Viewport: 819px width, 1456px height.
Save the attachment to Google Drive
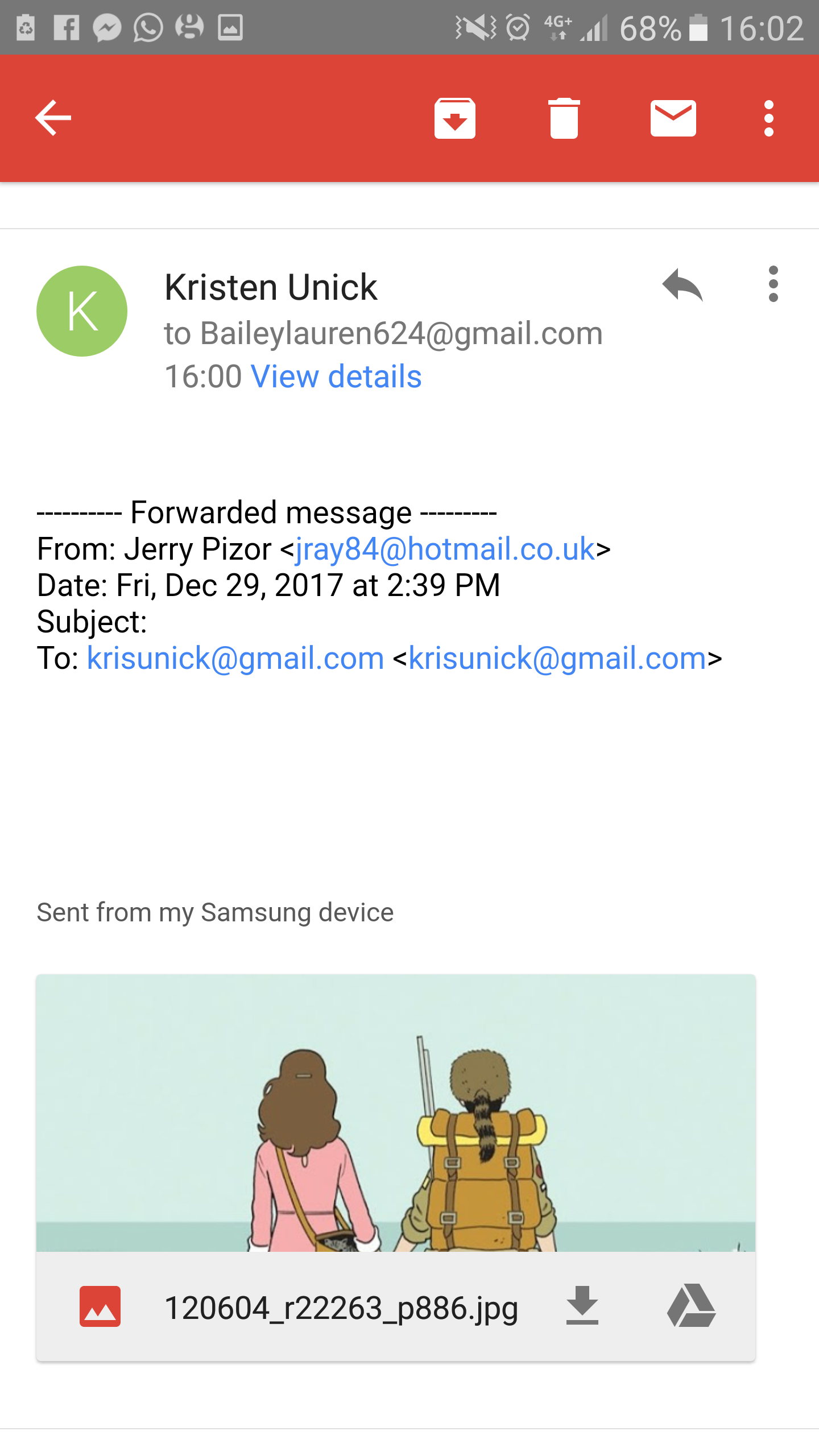click(691, 1306)
